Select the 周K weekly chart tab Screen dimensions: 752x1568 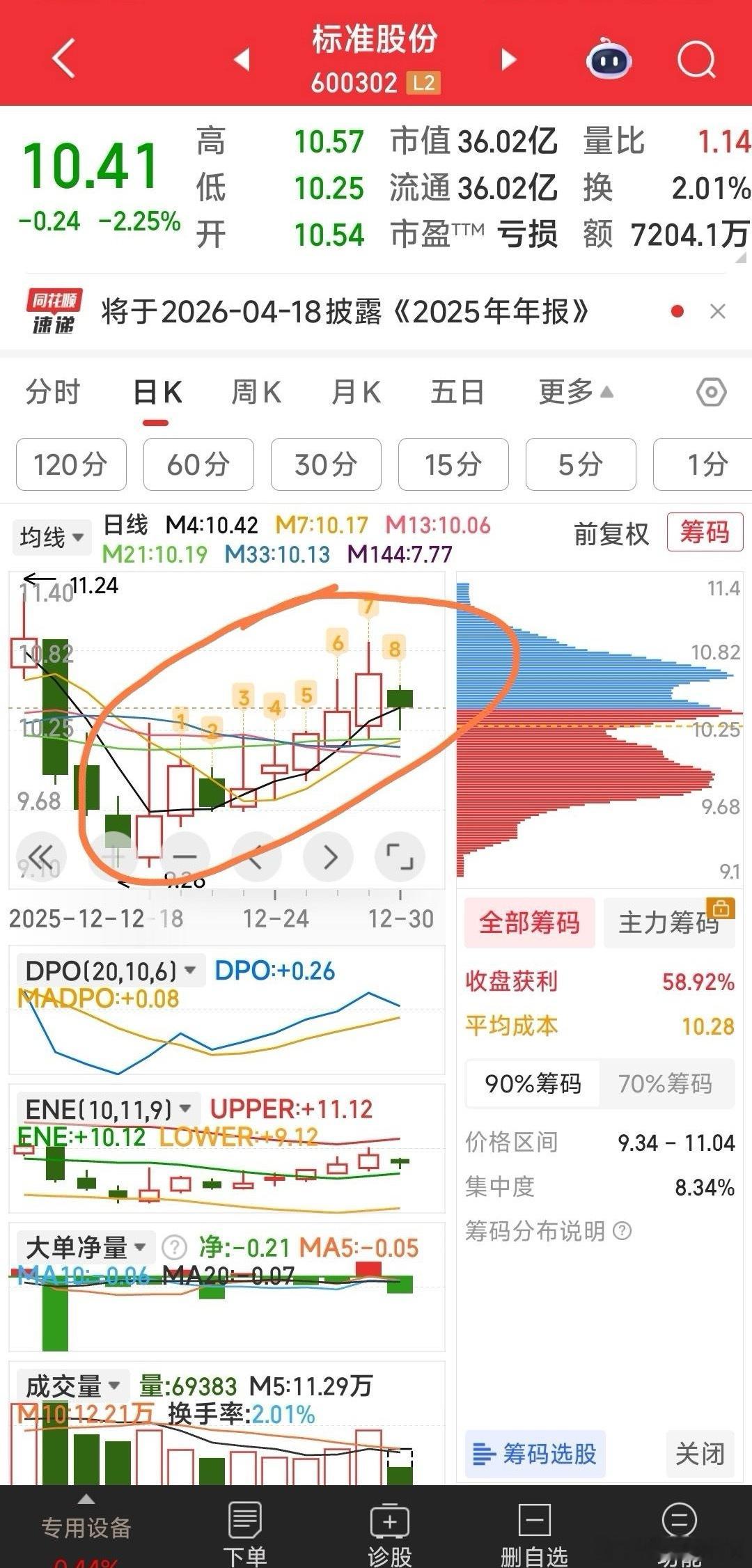point(256,392)
